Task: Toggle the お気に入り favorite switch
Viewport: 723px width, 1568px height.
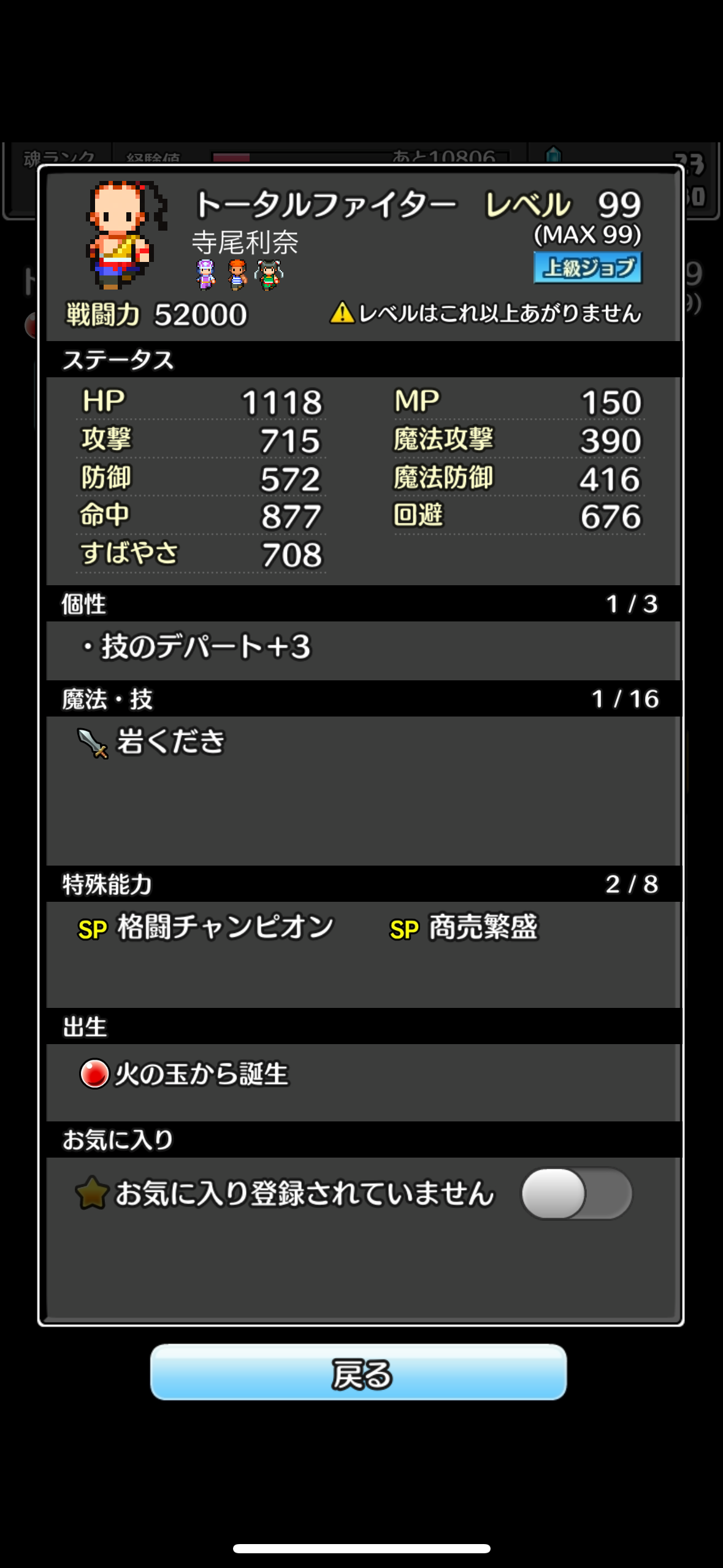Action: click(576, 1193)
